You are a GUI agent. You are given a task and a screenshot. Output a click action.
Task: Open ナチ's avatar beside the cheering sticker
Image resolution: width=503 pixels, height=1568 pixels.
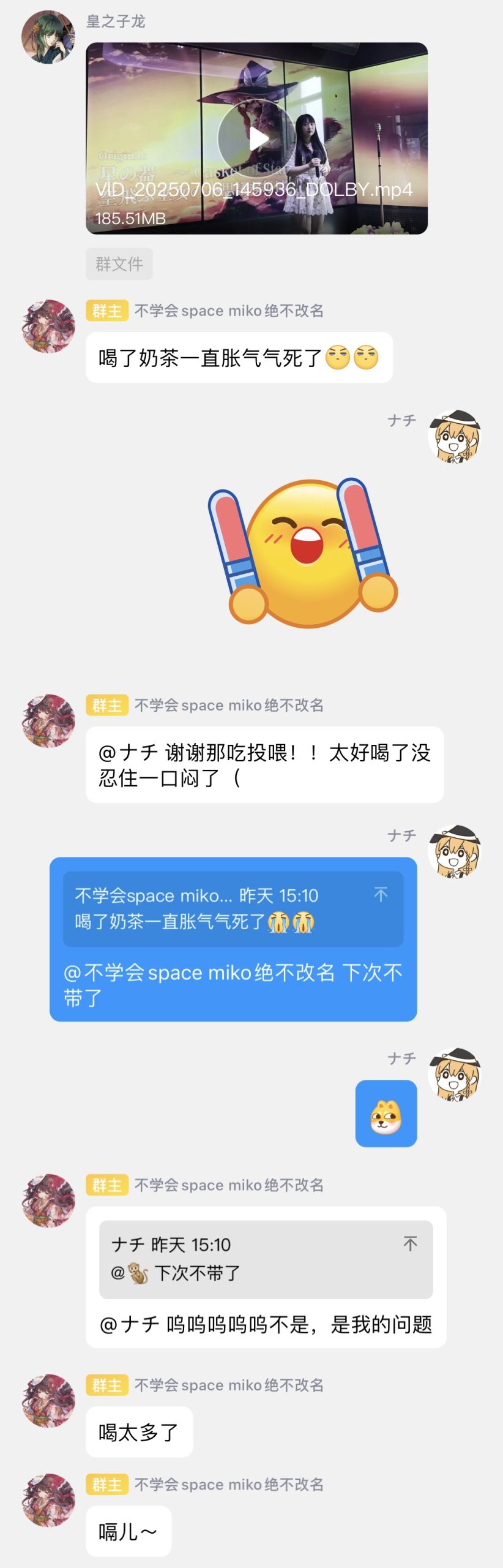click(x=455, y=436)
